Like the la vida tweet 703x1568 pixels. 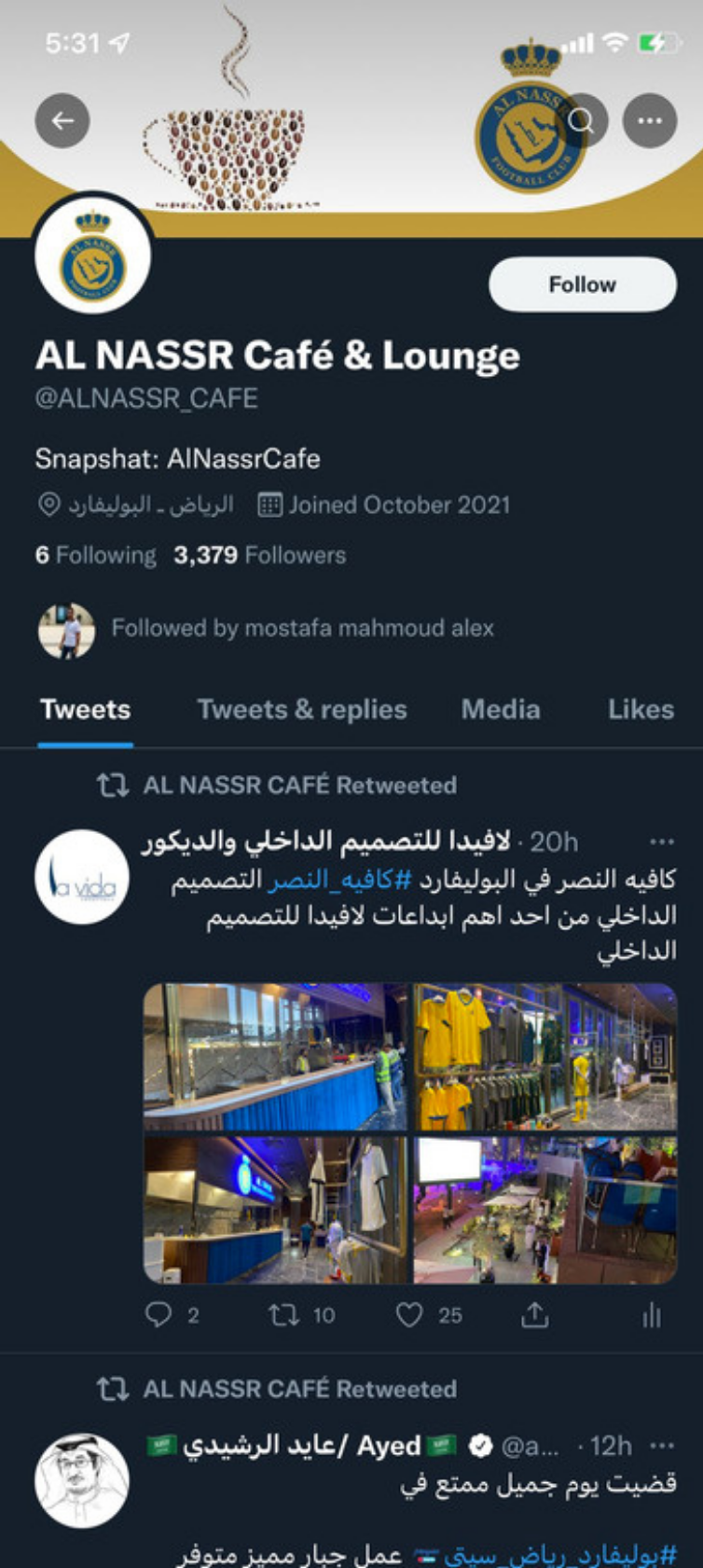coord(429,1315)
